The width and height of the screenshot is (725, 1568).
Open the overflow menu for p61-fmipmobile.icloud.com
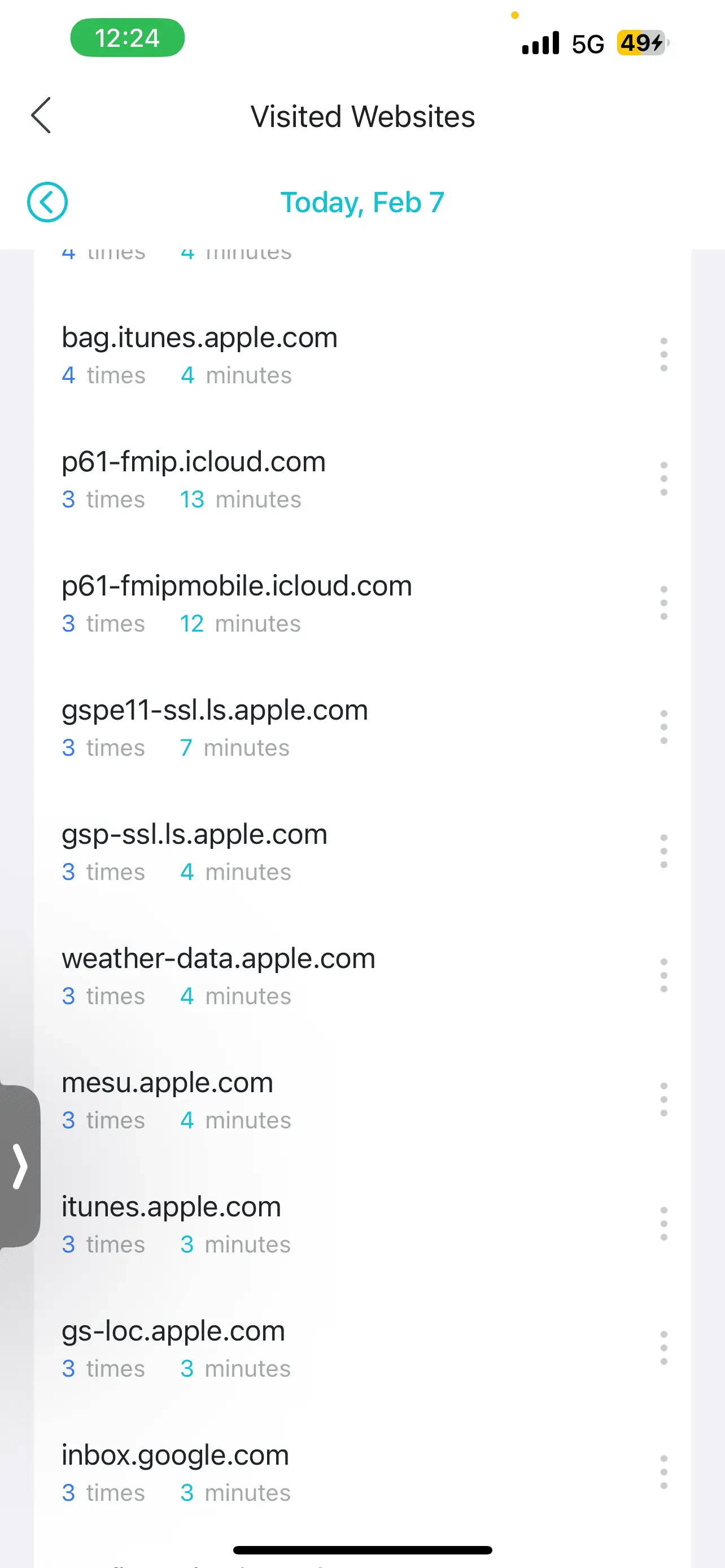(663, 603)
